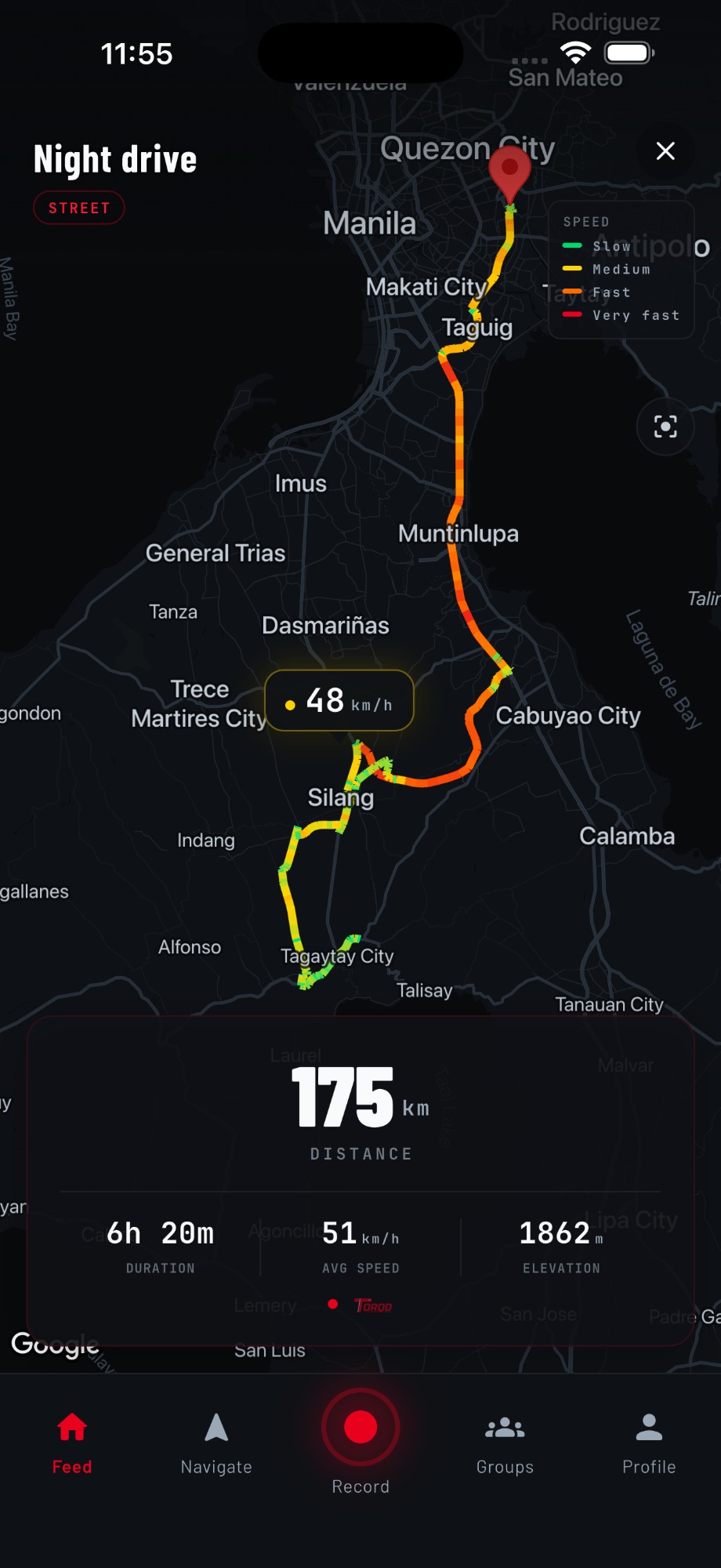This screenshot has width=721, height=1568.
Task: Close the Night drive route view
Action: click(665, 151)
